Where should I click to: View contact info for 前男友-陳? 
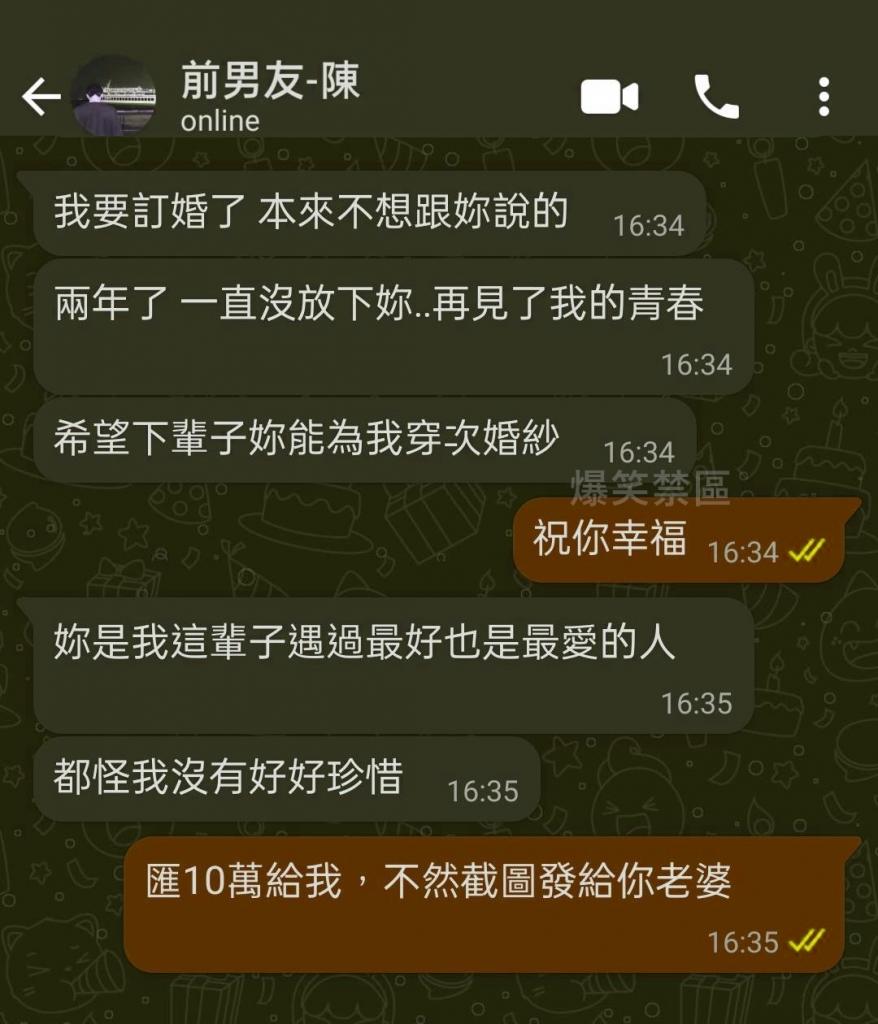tap(270, 97)
